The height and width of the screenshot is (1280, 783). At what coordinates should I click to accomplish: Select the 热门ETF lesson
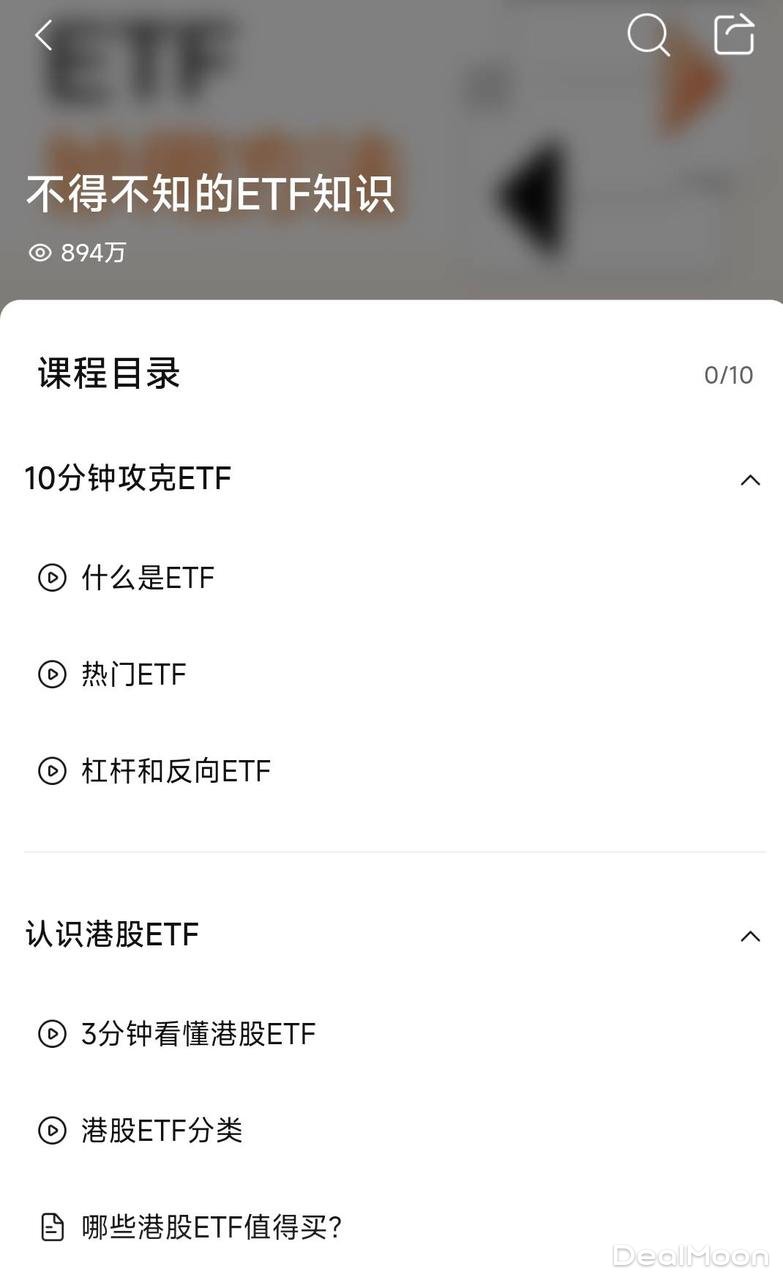click(x=135, y=674)
